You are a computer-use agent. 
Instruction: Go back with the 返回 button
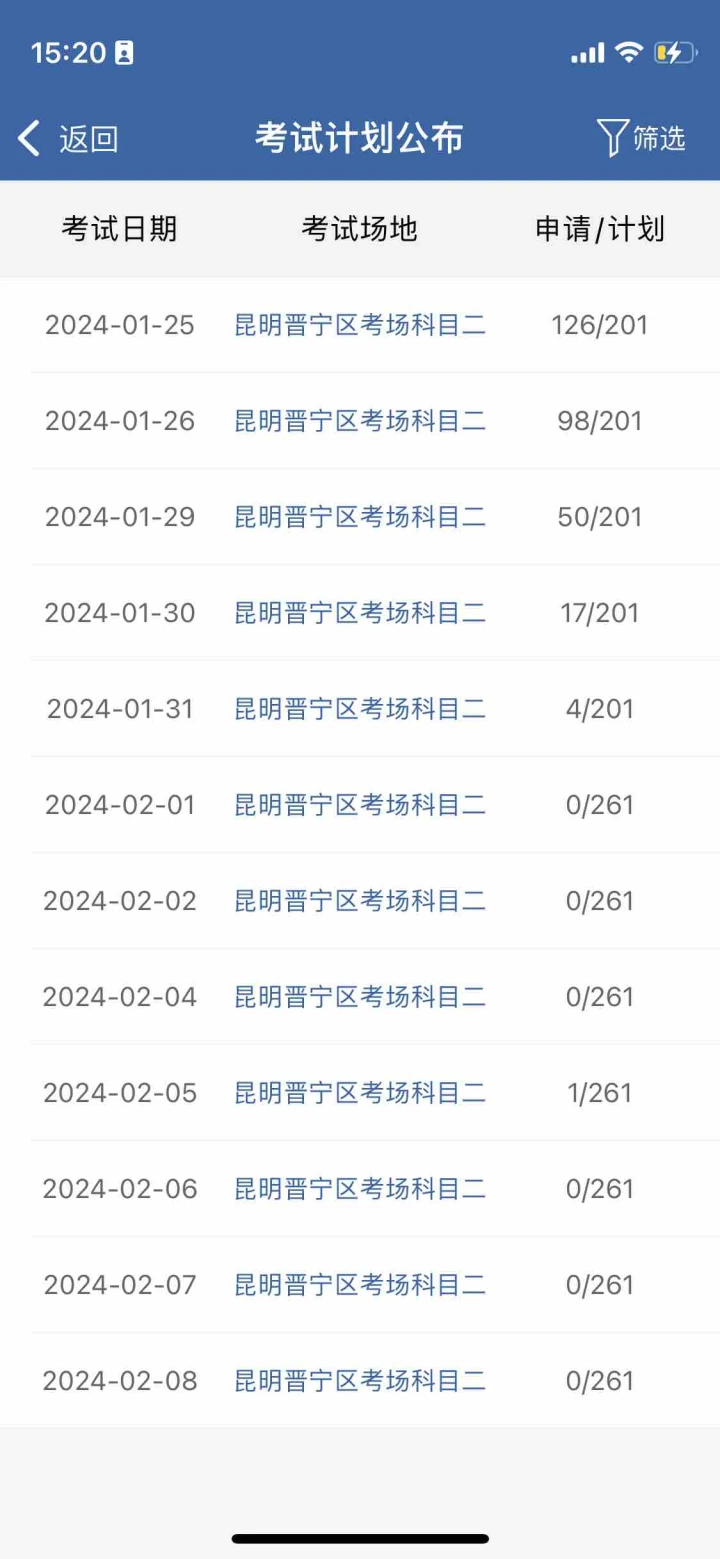click(68, 138)
